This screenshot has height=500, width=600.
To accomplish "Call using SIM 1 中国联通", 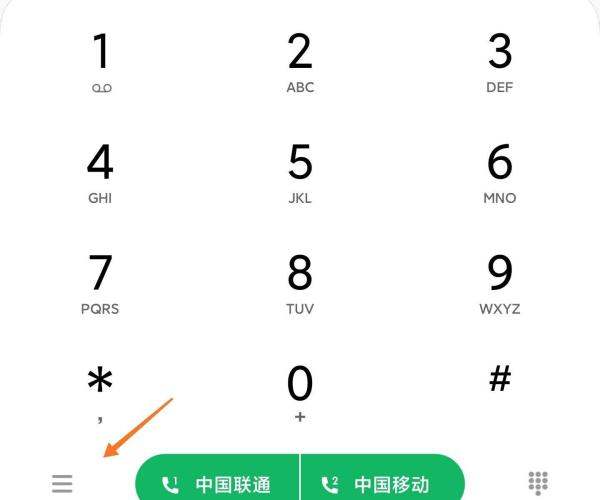I will click(218, 484).
